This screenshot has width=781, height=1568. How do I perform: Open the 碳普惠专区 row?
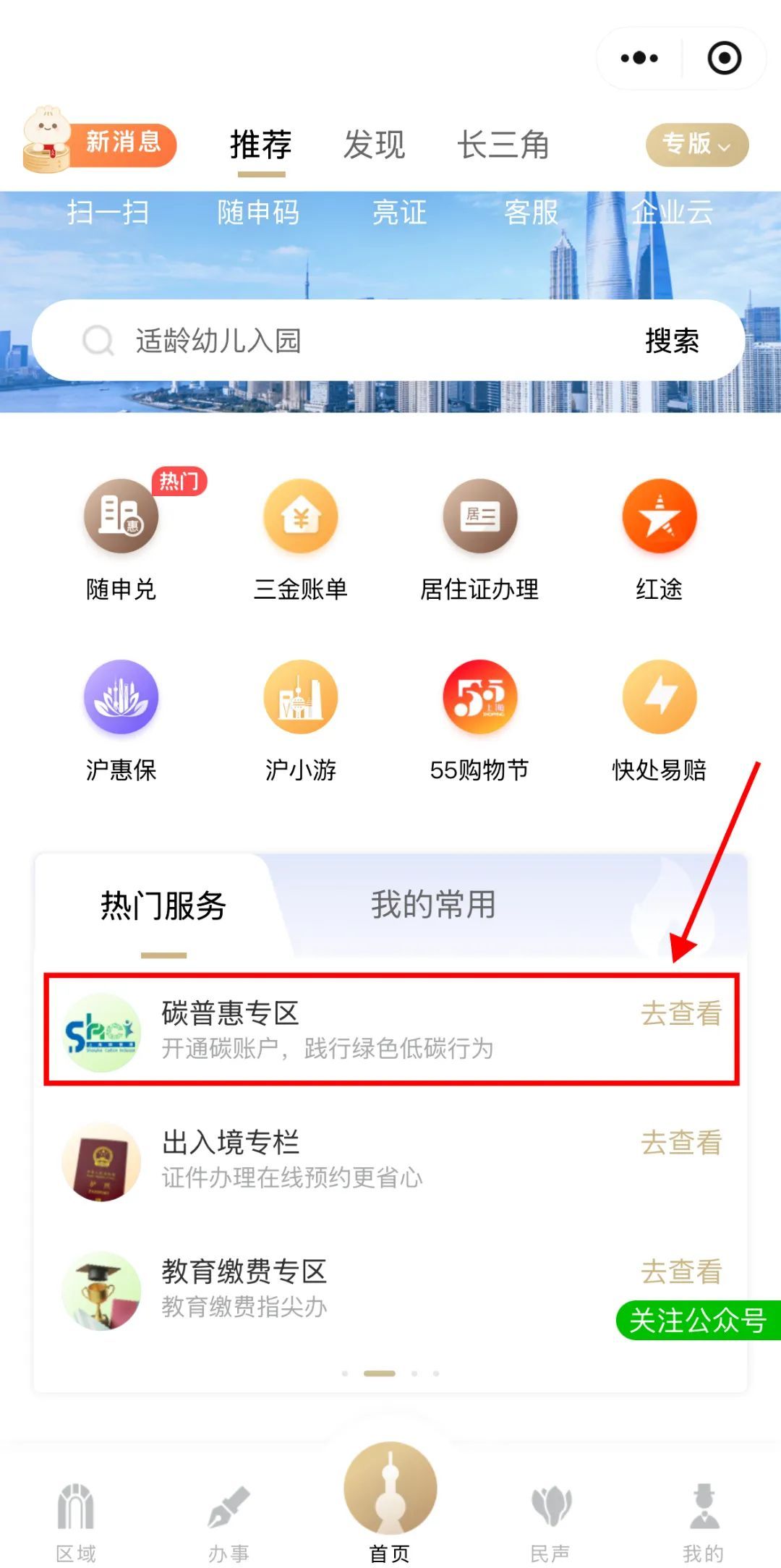click(390, 1029)
